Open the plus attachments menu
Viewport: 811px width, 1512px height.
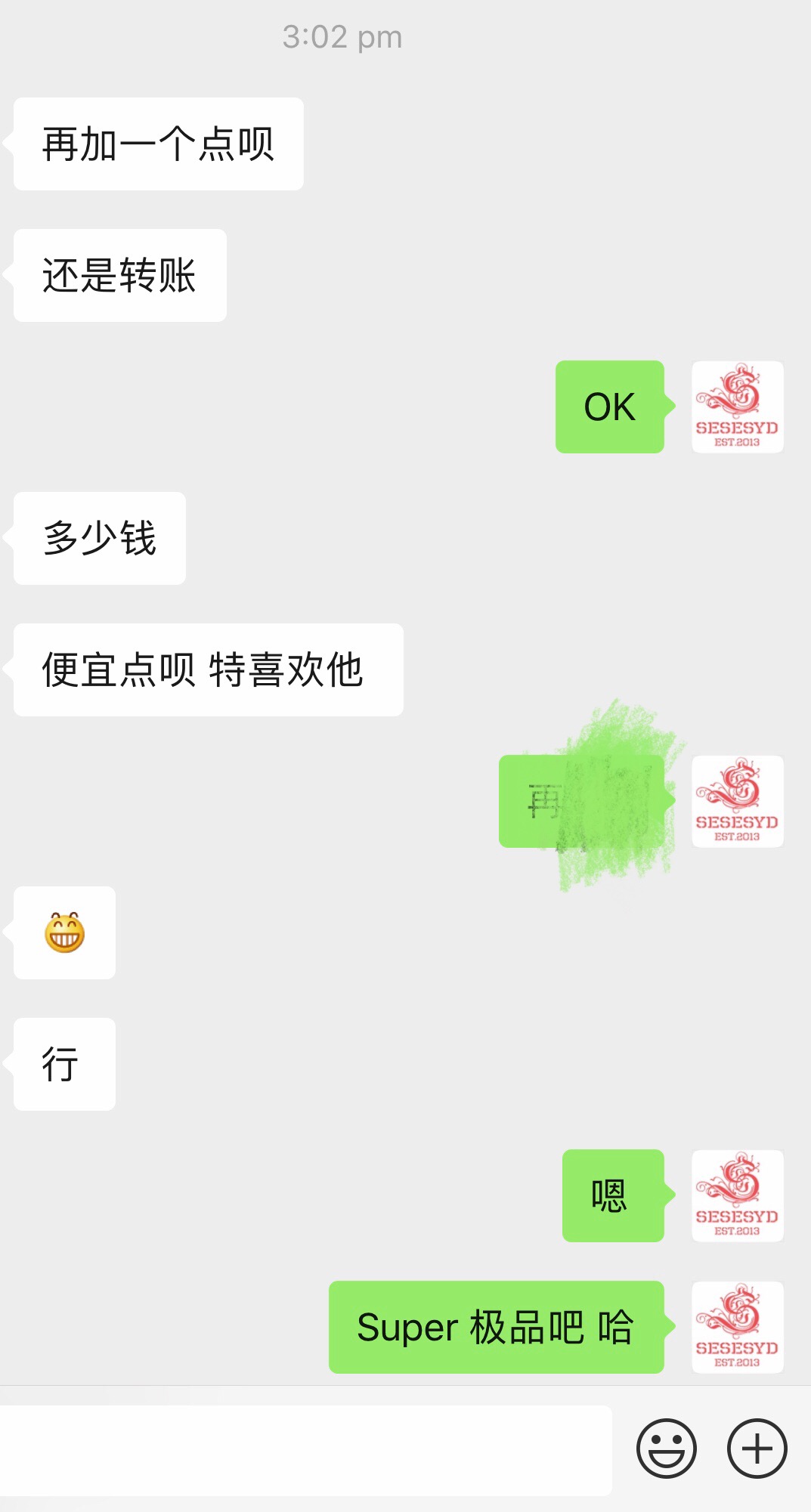click(757, 1448)
